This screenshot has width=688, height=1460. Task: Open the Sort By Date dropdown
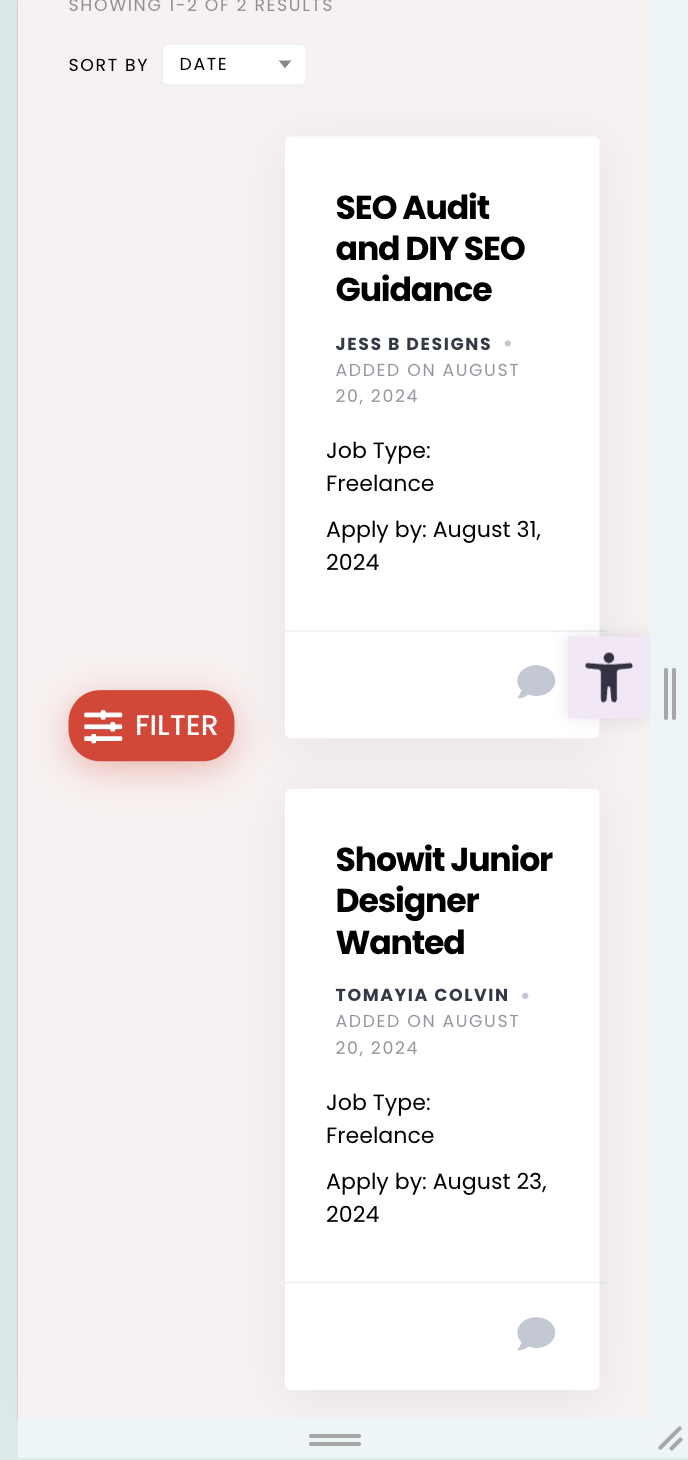(234, 64)
